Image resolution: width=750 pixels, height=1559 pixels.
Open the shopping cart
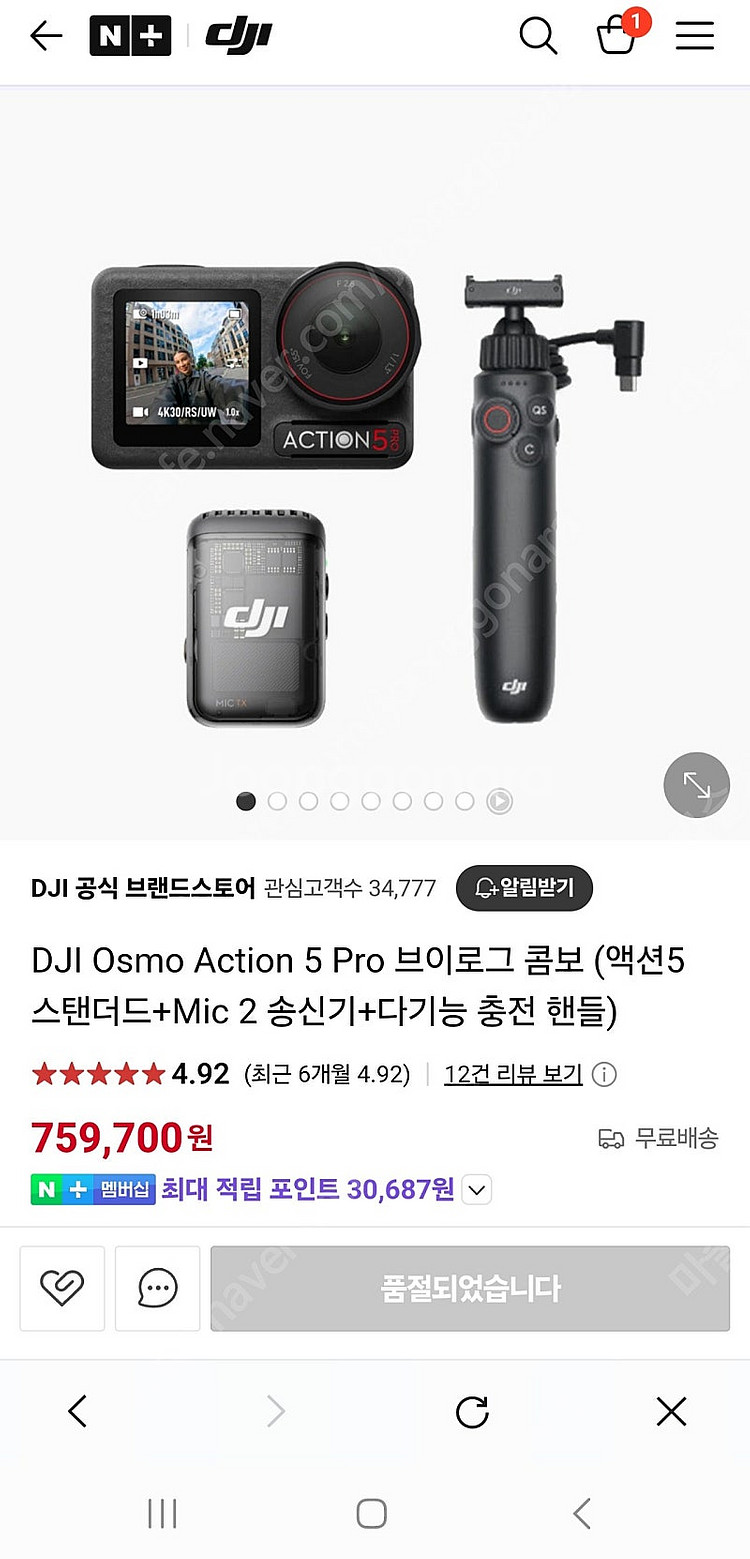617,36
